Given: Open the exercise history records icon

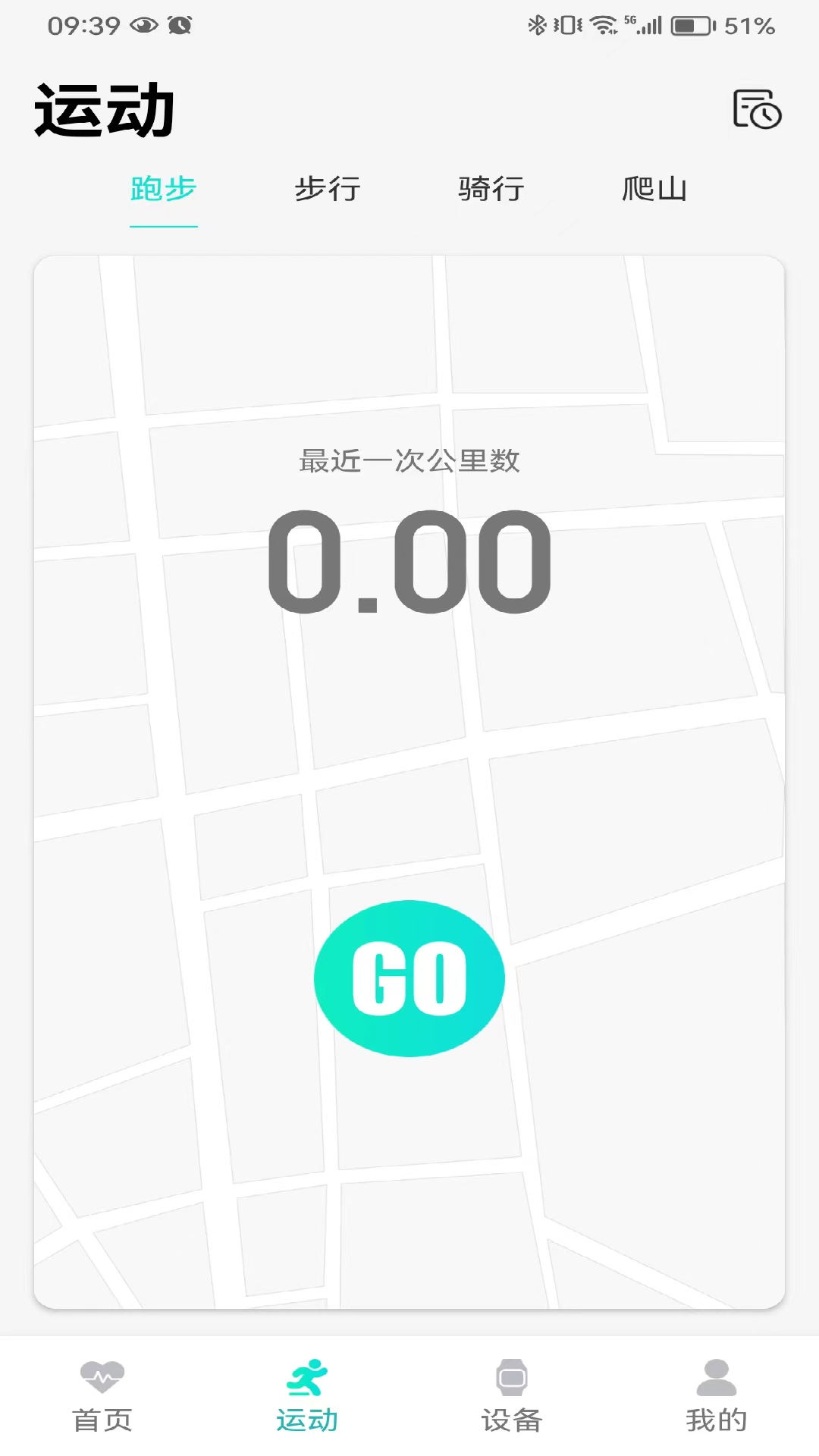Looking at the screenshot, I should coord(756,109).
